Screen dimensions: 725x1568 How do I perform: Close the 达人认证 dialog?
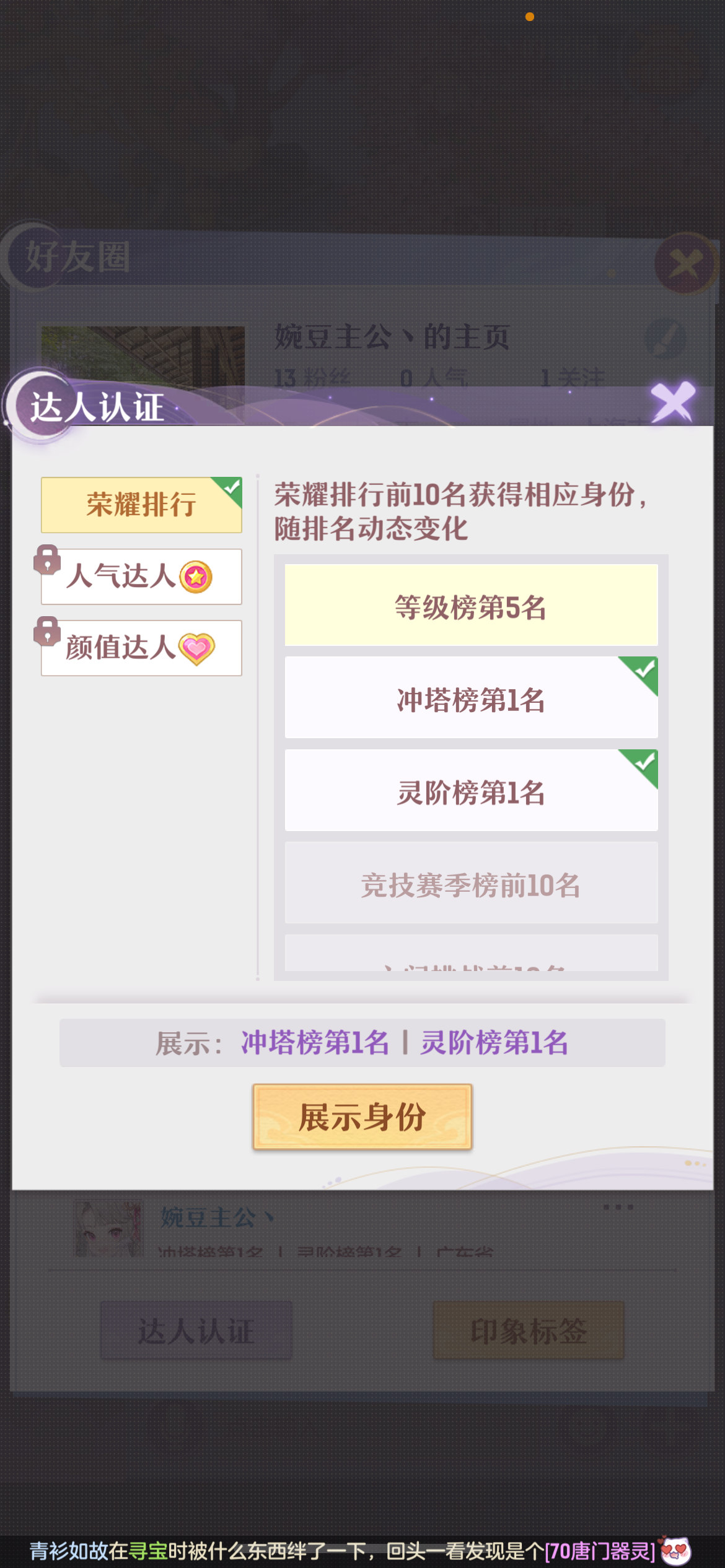[x=673, y=403]
